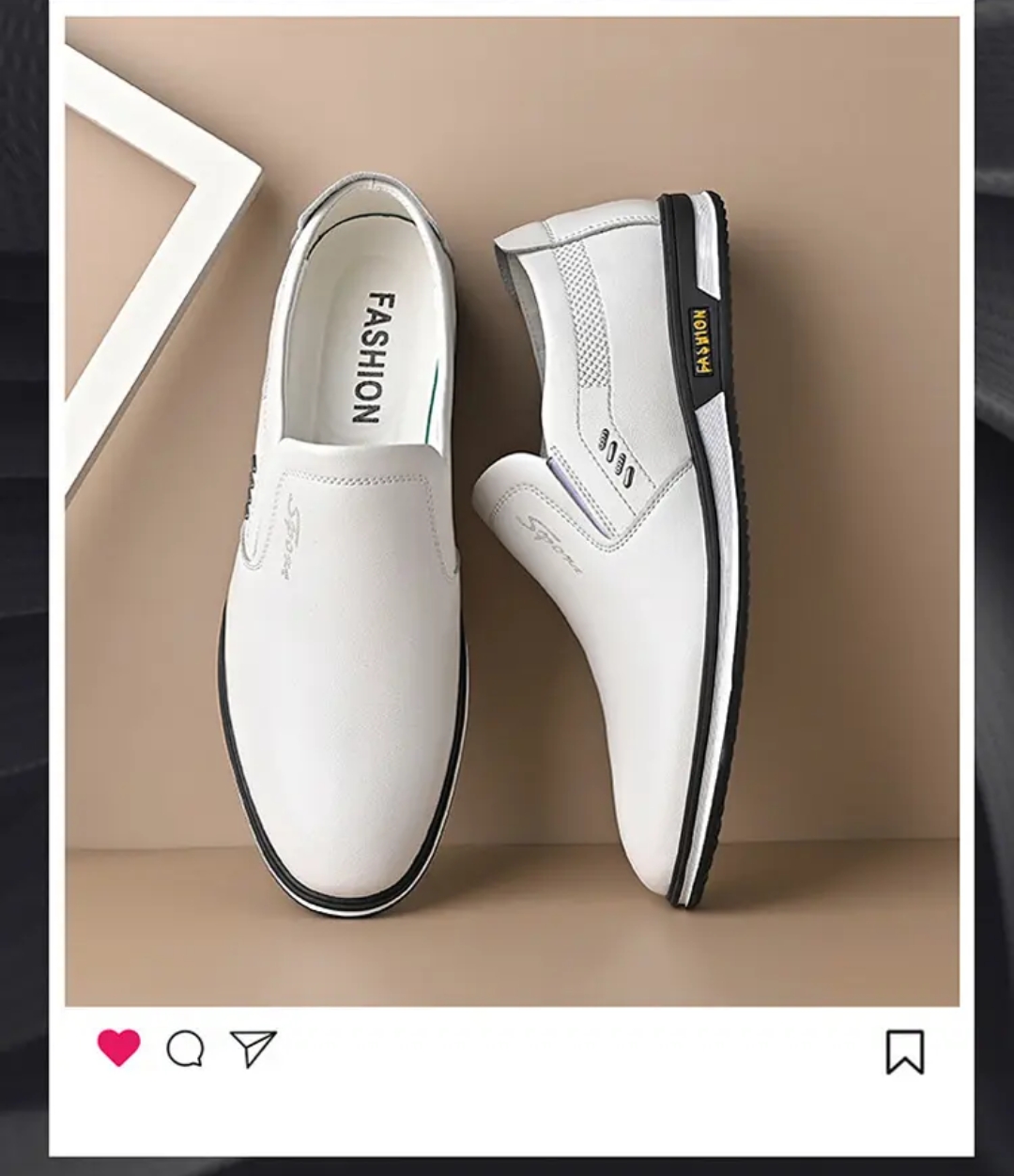The width and height of the screenshot is (1014, 1176).
Task: Share the post via the paper plane icon
Action: click(x=255, y=1047)
